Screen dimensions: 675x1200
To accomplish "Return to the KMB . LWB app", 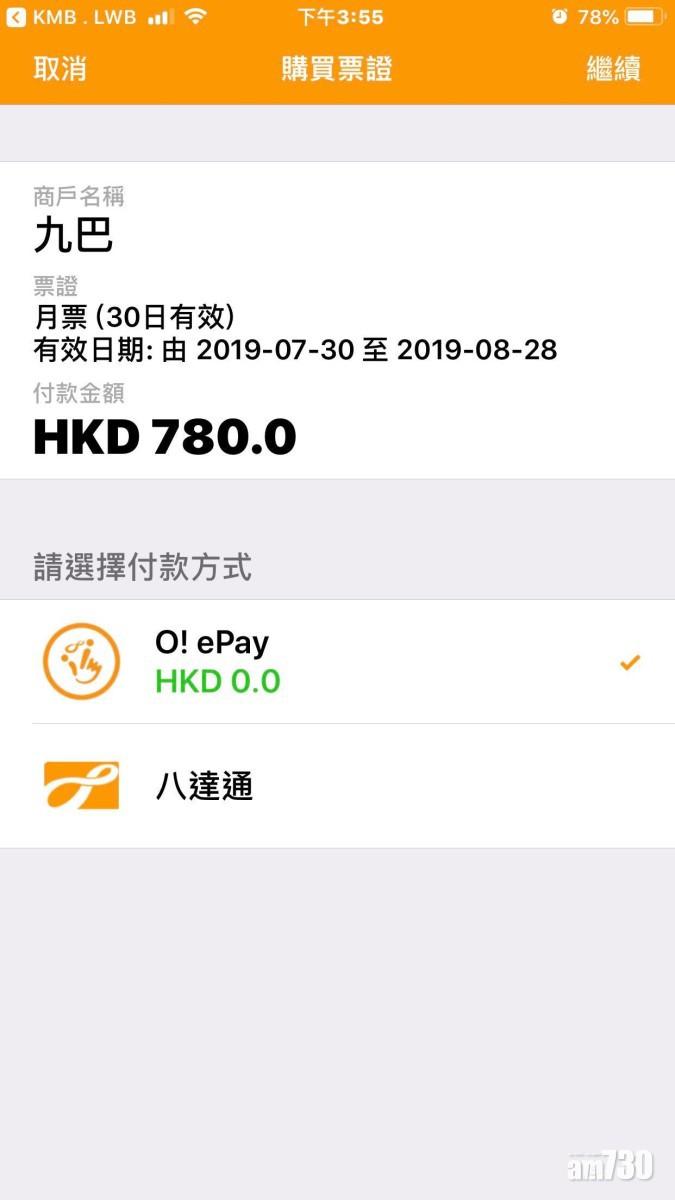I will (70, 17).
